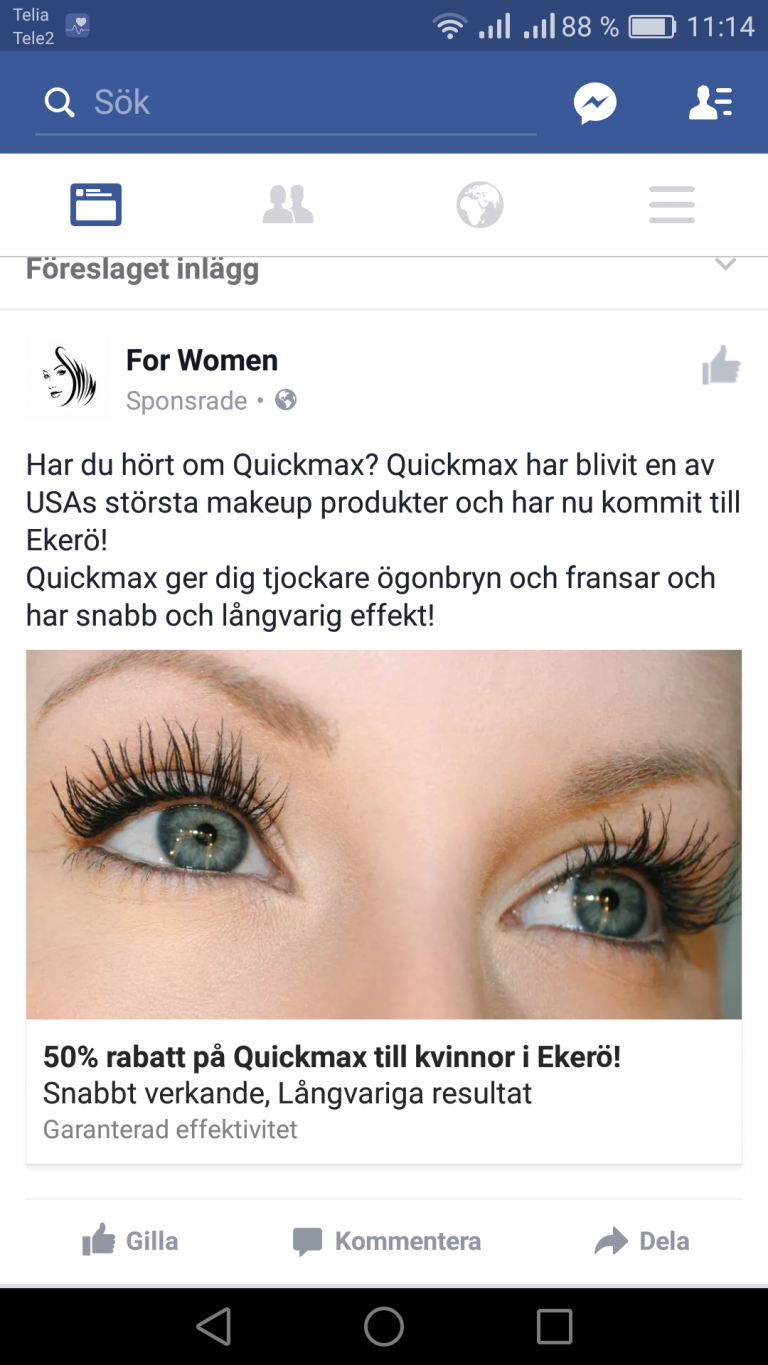This screenshot has width=768, height=1365.
Task: Open the friend requests icon
Action: point(711,102)
